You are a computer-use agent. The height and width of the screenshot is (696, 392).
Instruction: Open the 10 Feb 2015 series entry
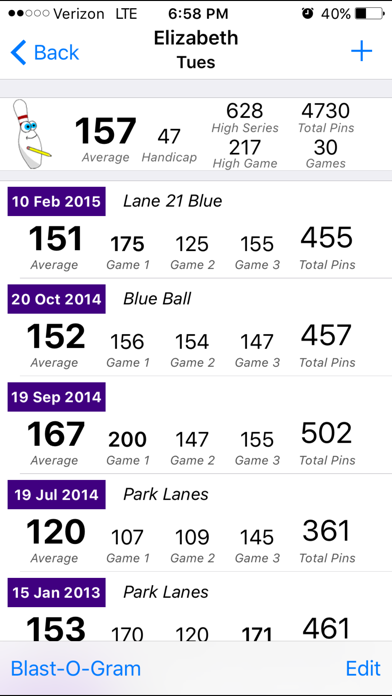pos(196,229)
